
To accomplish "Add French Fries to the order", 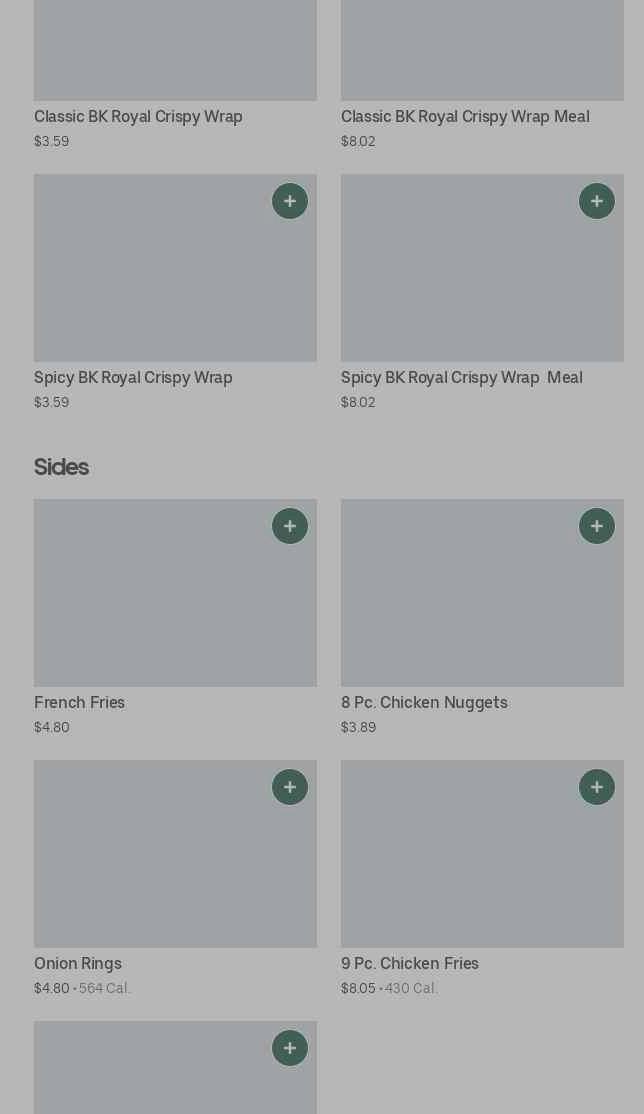I will 290,526.
